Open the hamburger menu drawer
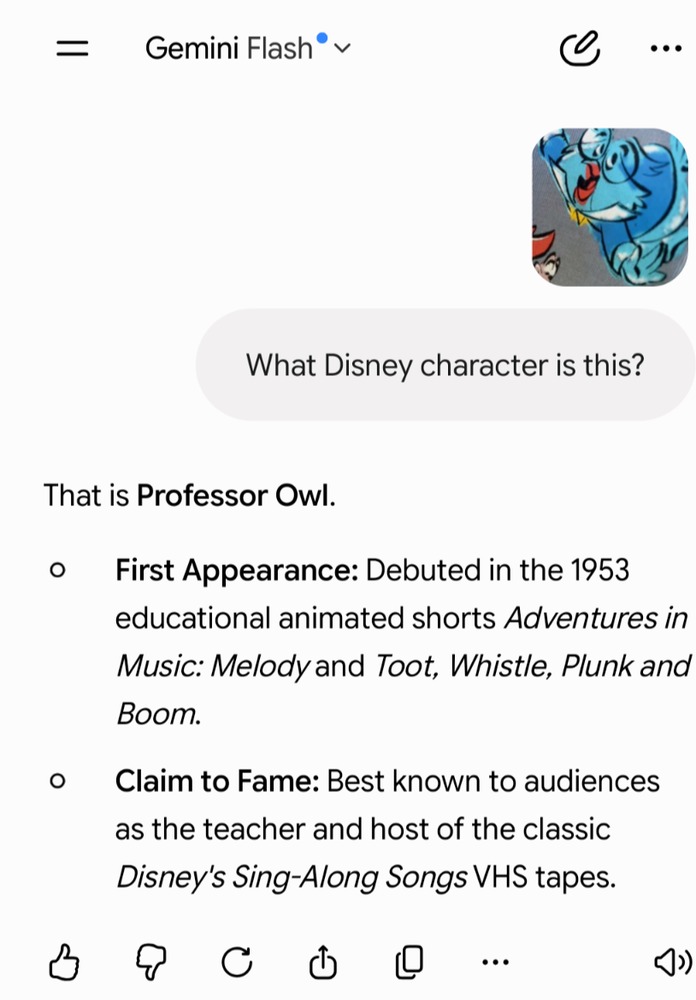 pyautogui.click(x=72, y=48)
